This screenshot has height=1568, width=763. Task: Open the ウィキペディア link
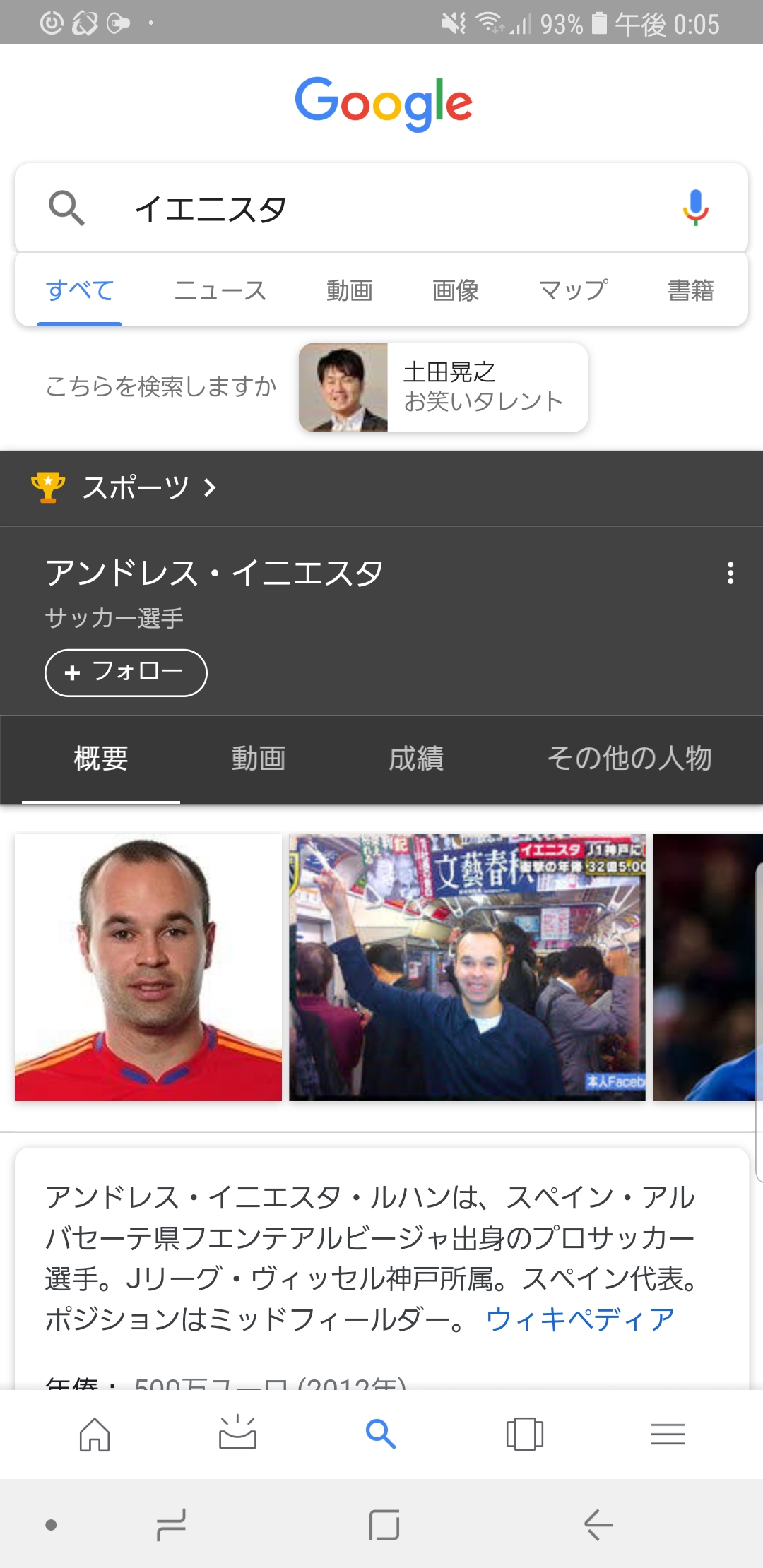(x=580, y=1319)
